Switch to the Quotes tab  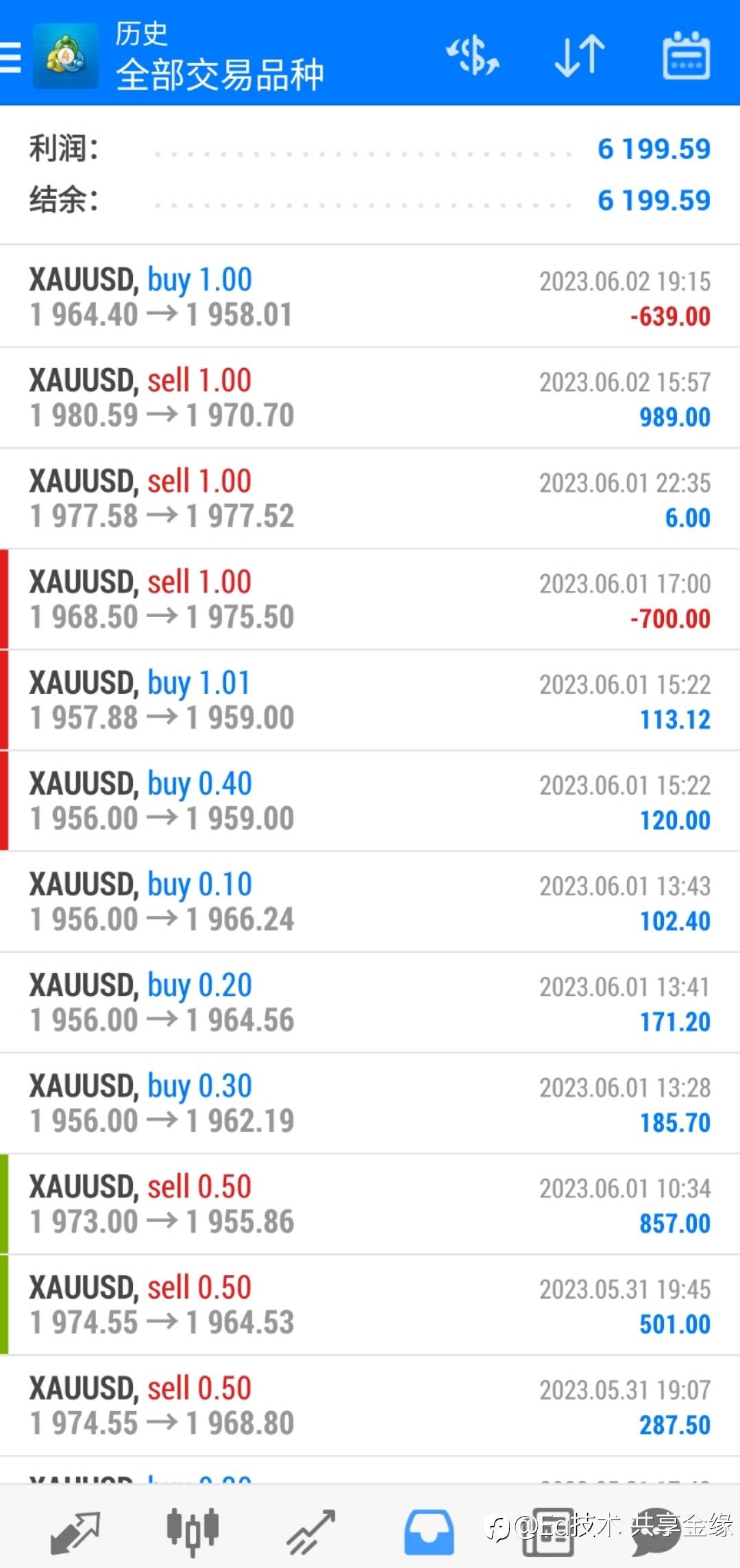tap(75, 1532)
